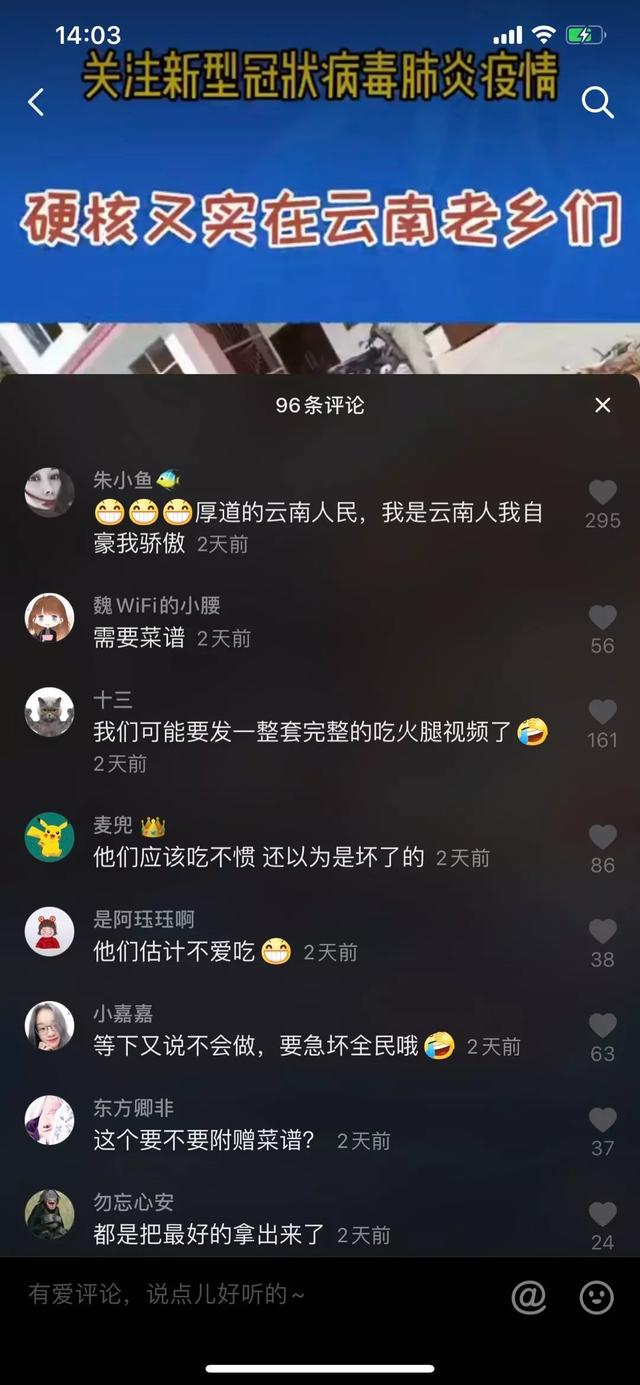
Task: Open the emoji picker smiley icon
Action: click(596, 1297)
